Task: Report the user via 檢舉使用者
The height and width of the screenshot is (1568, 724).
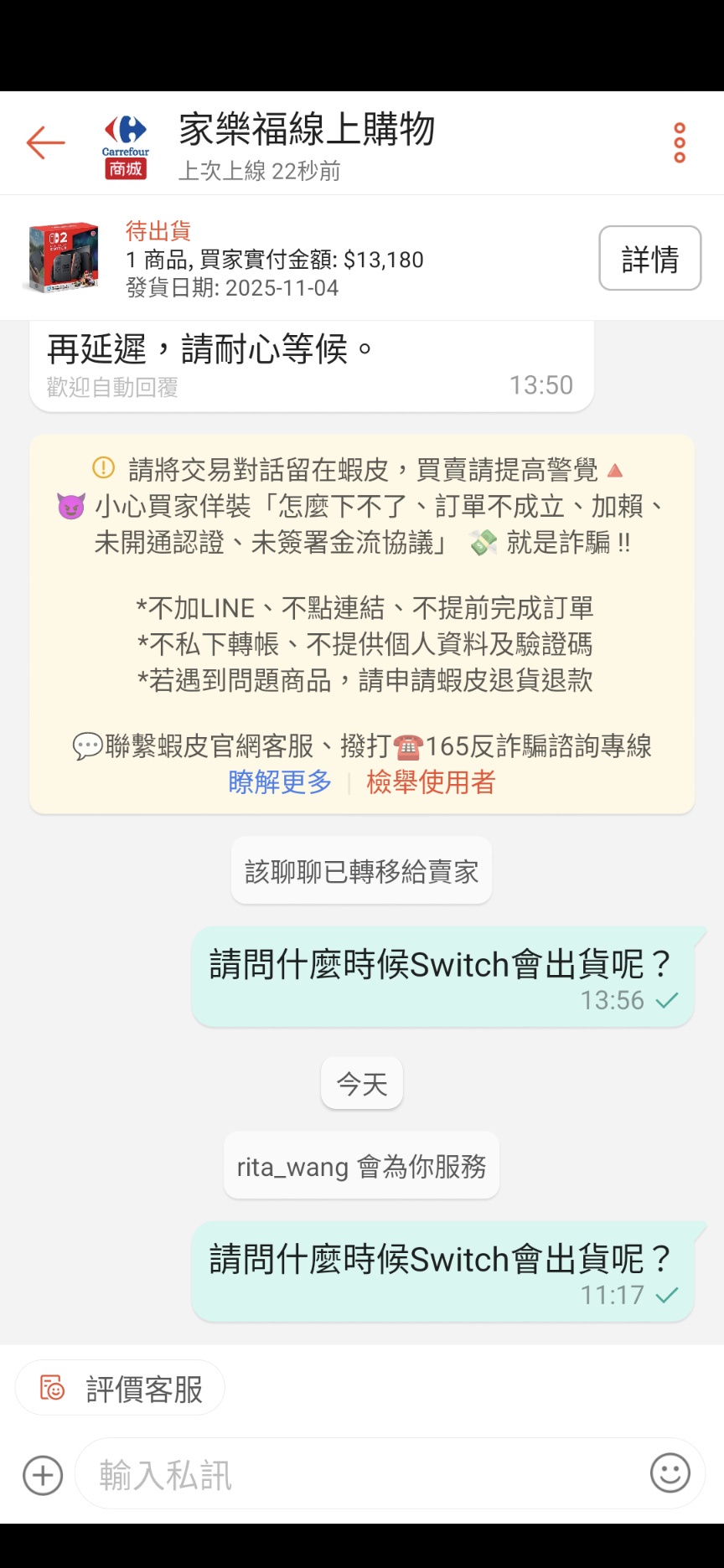Action: 431,782
